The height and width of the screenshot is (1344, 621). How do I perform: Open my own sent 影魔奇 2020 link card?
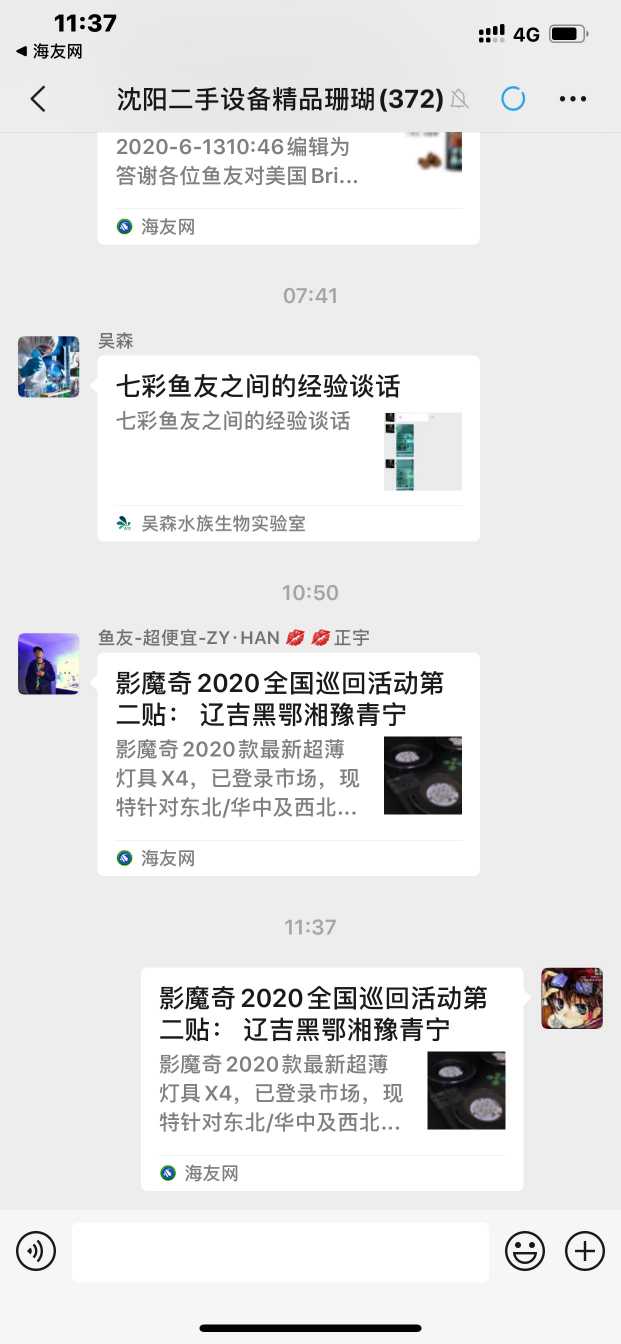pos(332,1078)
